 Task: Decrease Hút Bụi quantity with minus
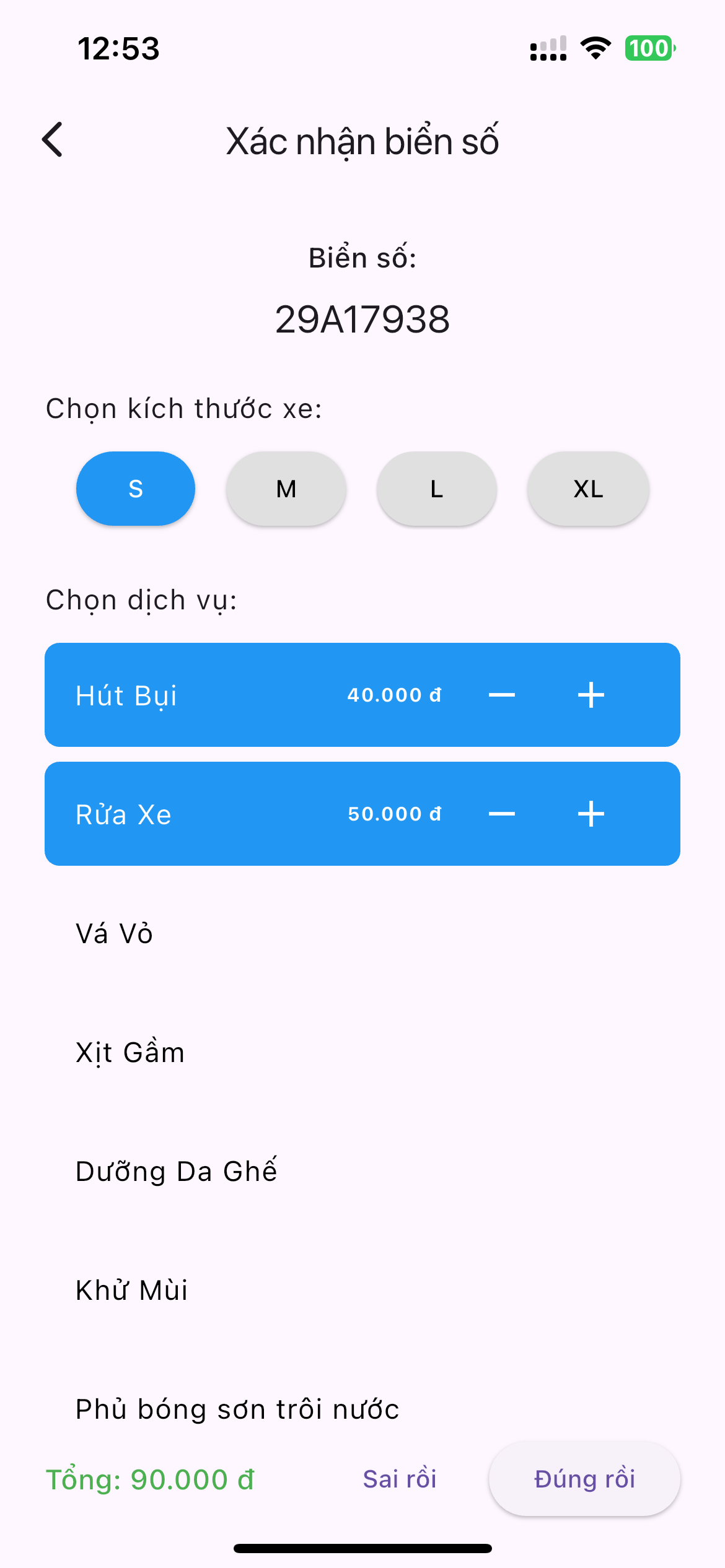(502, 695)
